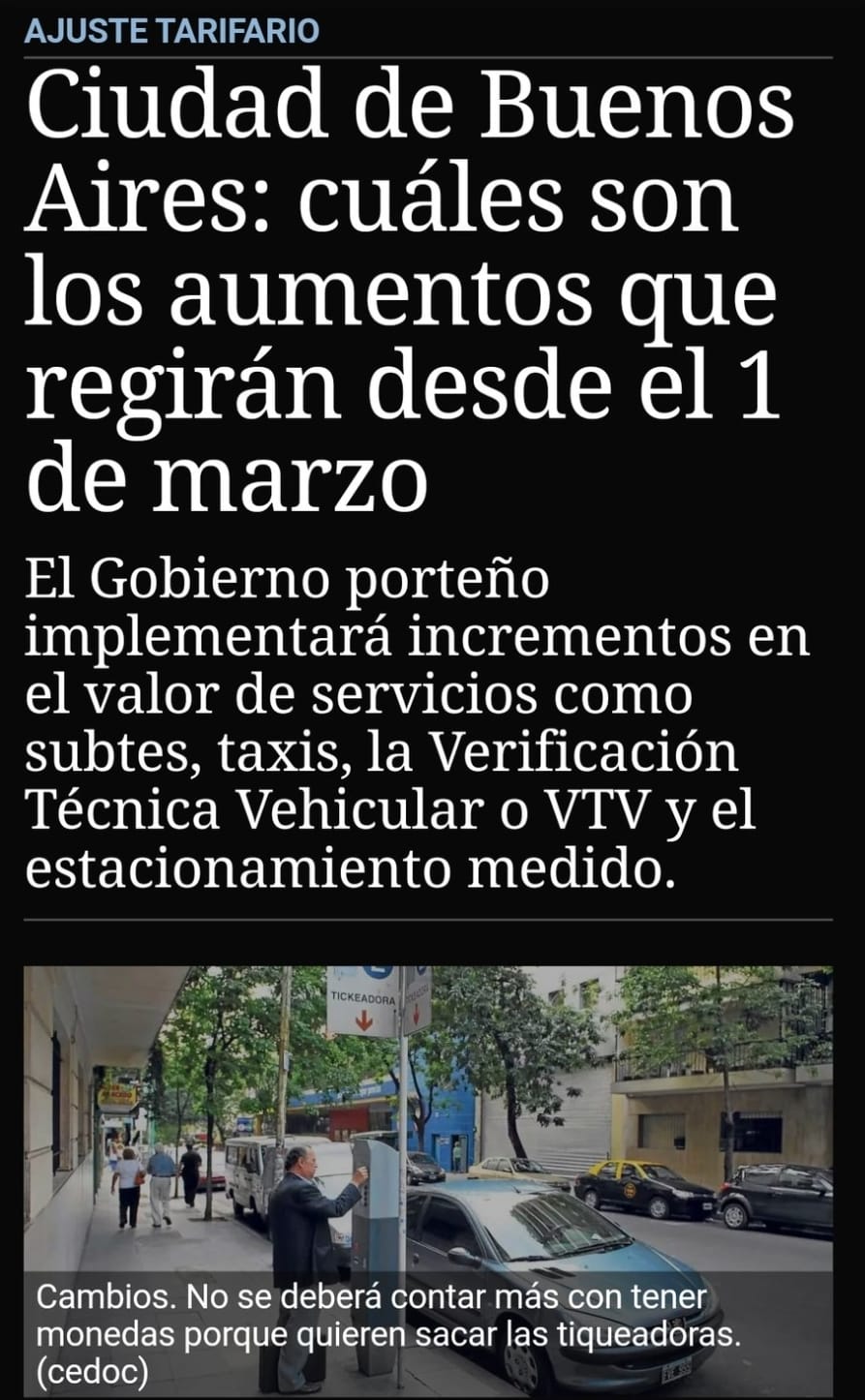Open the AJUSTE TARIFARIO section tag
The image size is (865, 1400).
click(x=171, y=30)
